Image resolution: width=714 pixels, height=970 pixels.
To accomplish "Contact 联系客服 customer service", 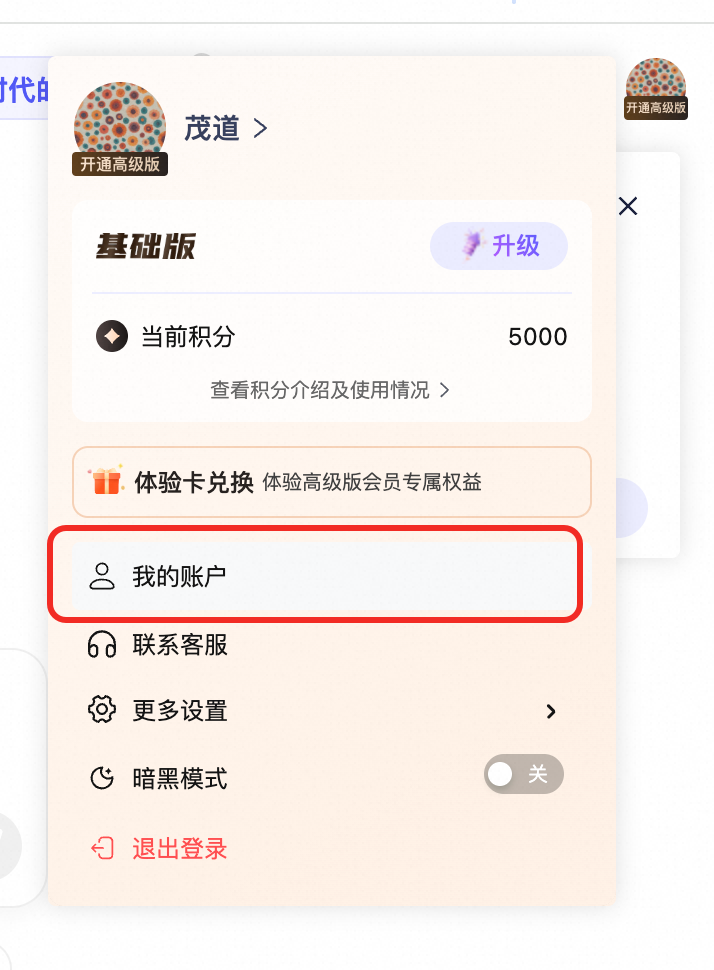I will tap(180, 645).
